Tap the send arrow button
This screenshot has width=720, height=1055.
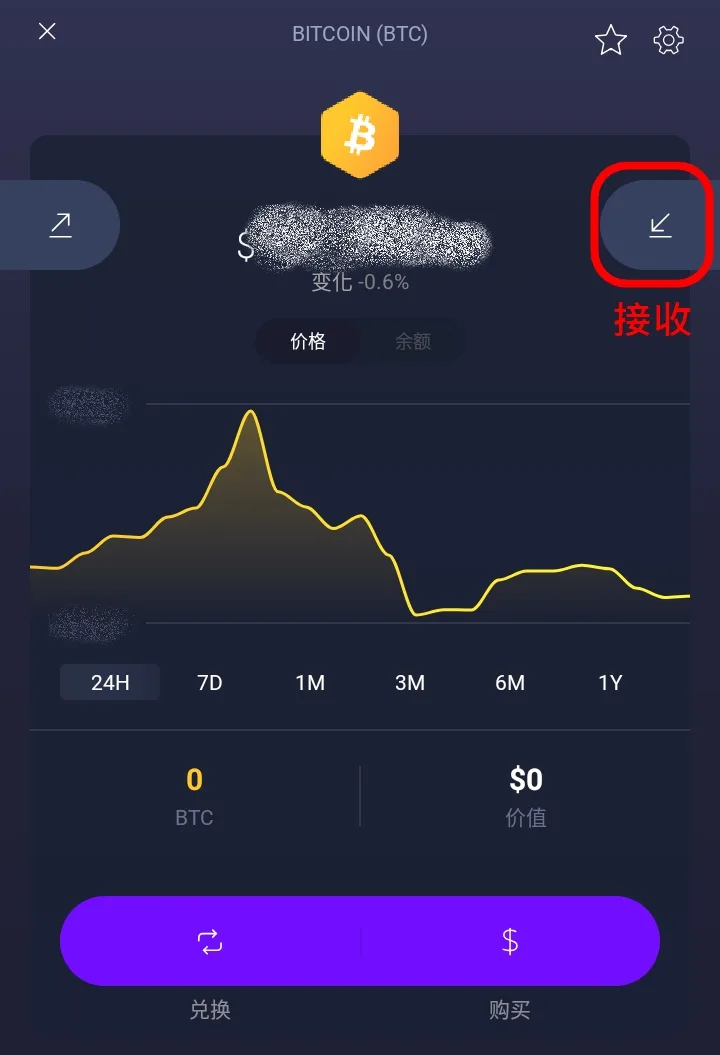[61, 225]
